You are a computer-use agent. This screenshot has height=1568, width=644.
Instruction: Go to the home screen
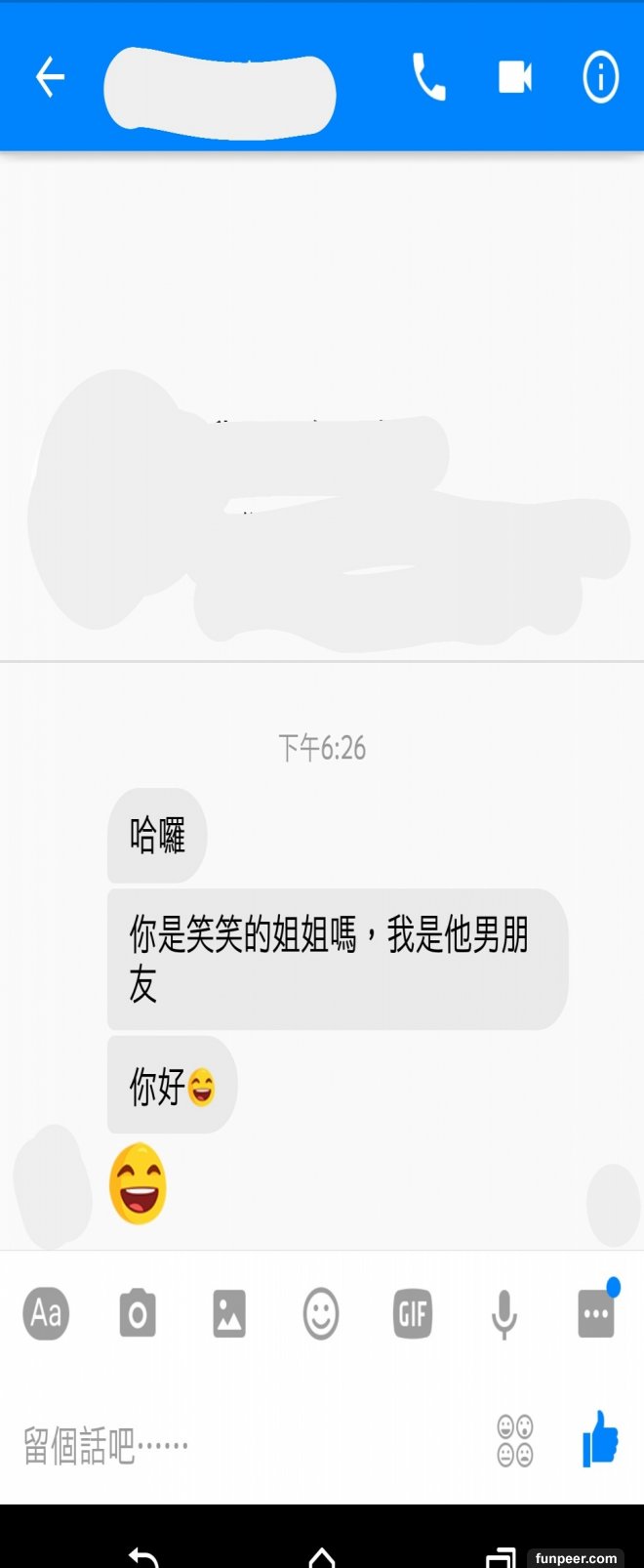pos(322,1556)
